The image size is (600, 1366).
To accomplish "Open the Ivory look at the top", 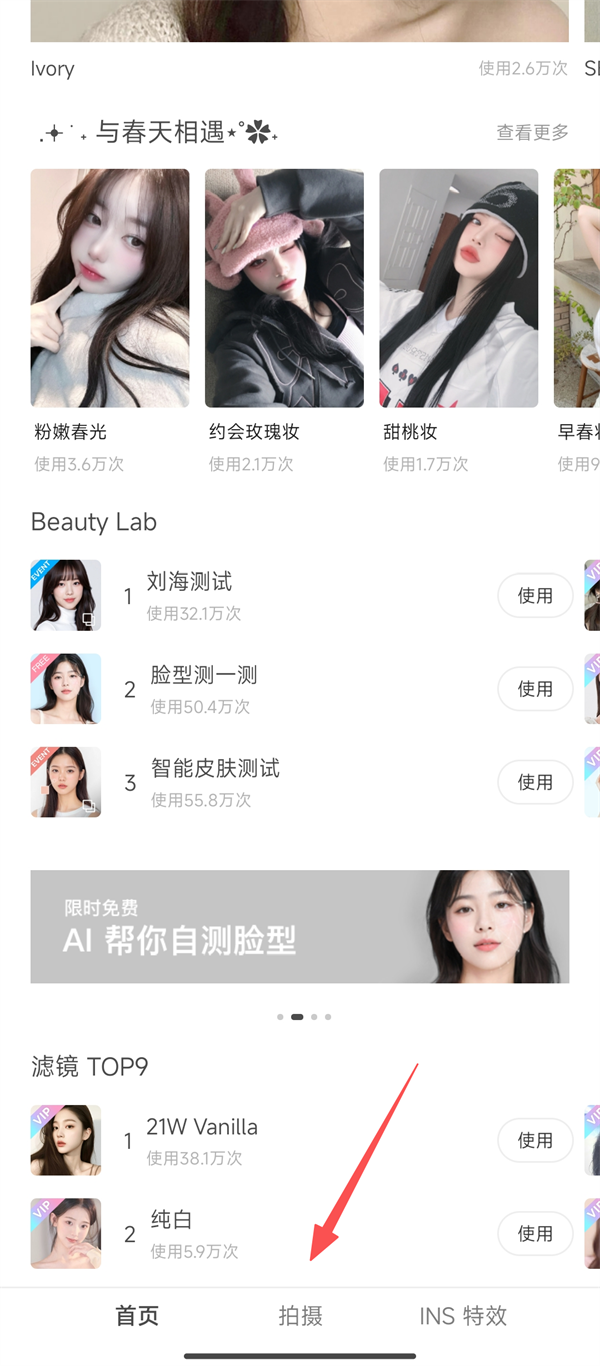I will pos(299,22).
